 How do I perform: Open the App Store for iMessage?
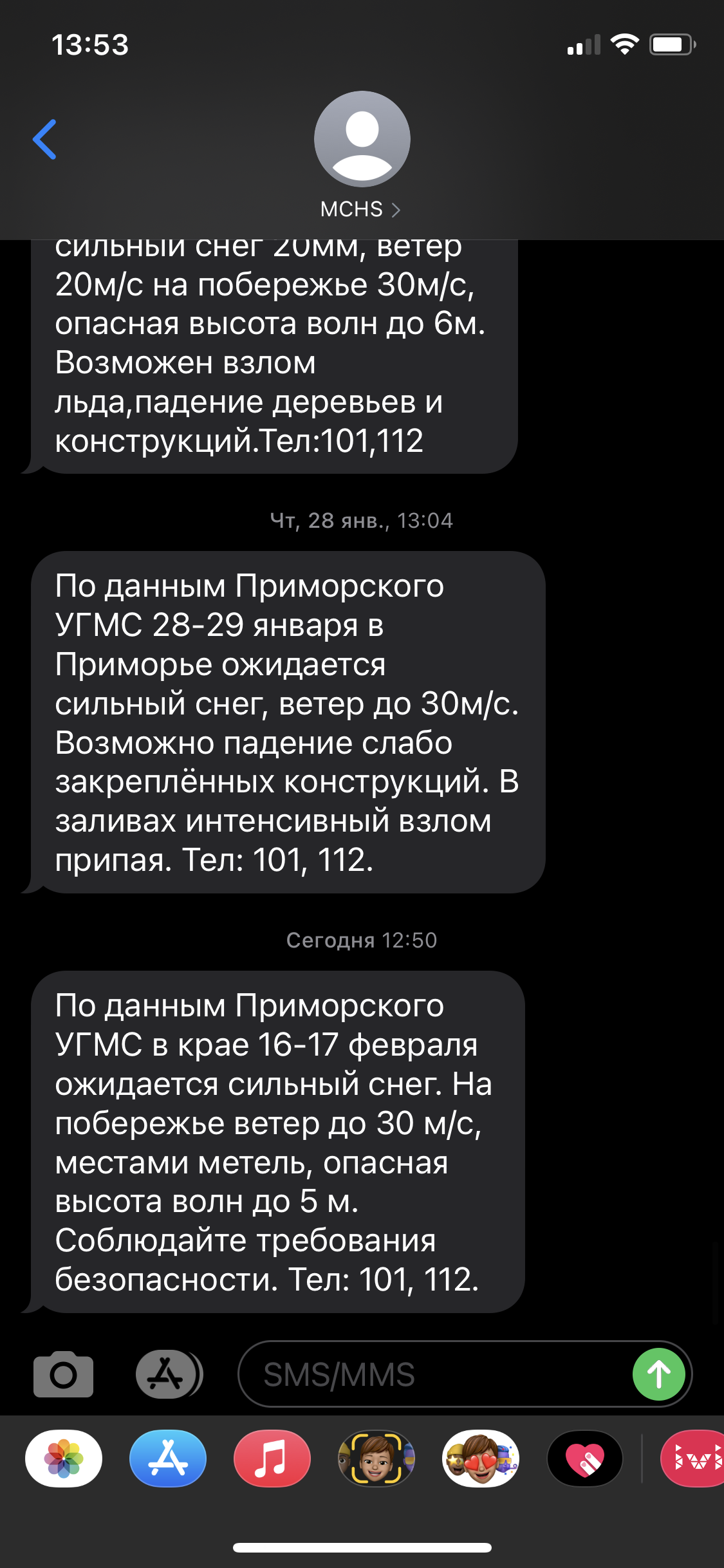pyautogui.click(x=168, y=1459)
